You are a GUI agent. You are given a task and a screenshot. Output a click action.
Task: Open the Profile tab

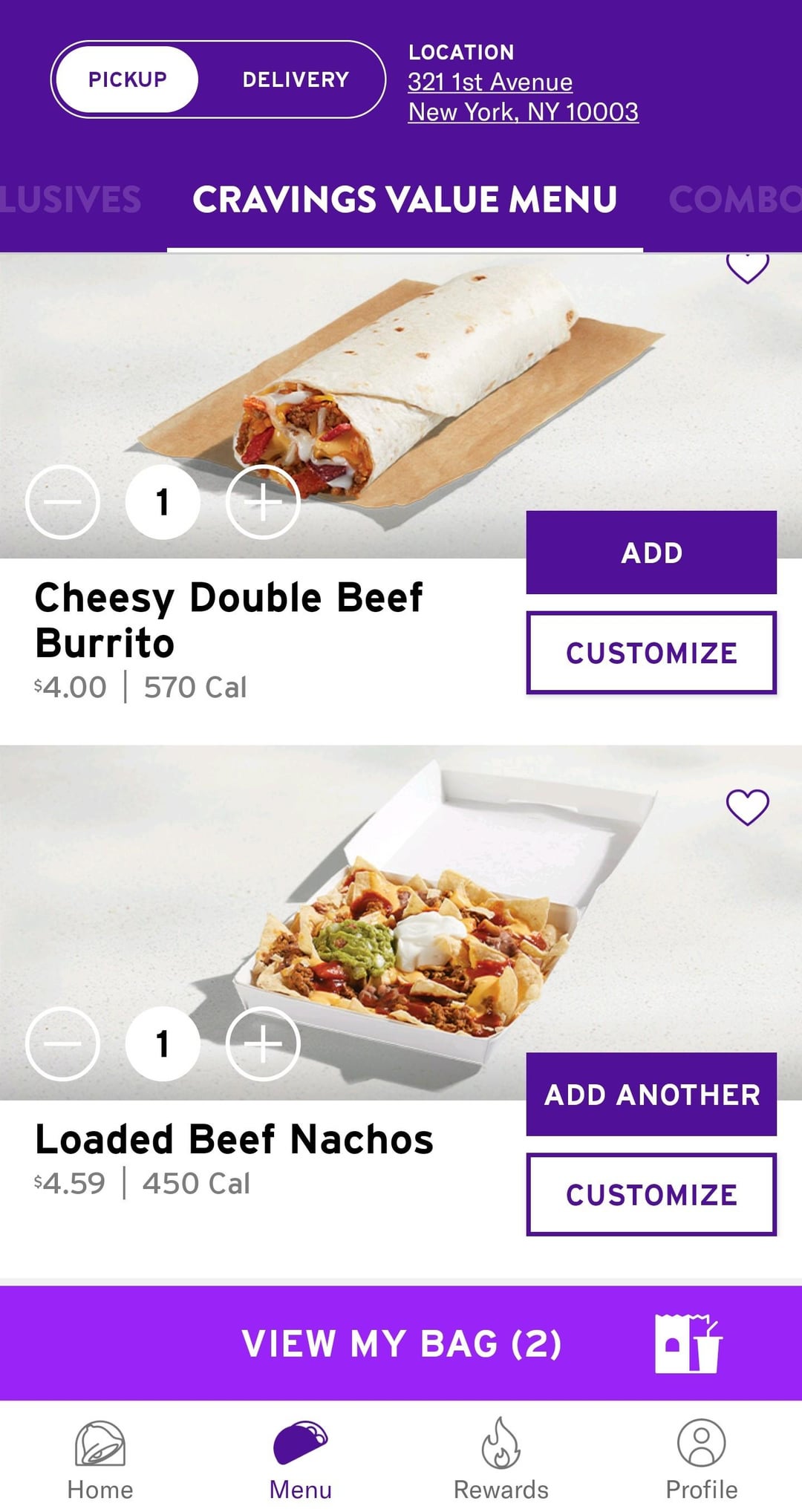[x=701, y=1459]
